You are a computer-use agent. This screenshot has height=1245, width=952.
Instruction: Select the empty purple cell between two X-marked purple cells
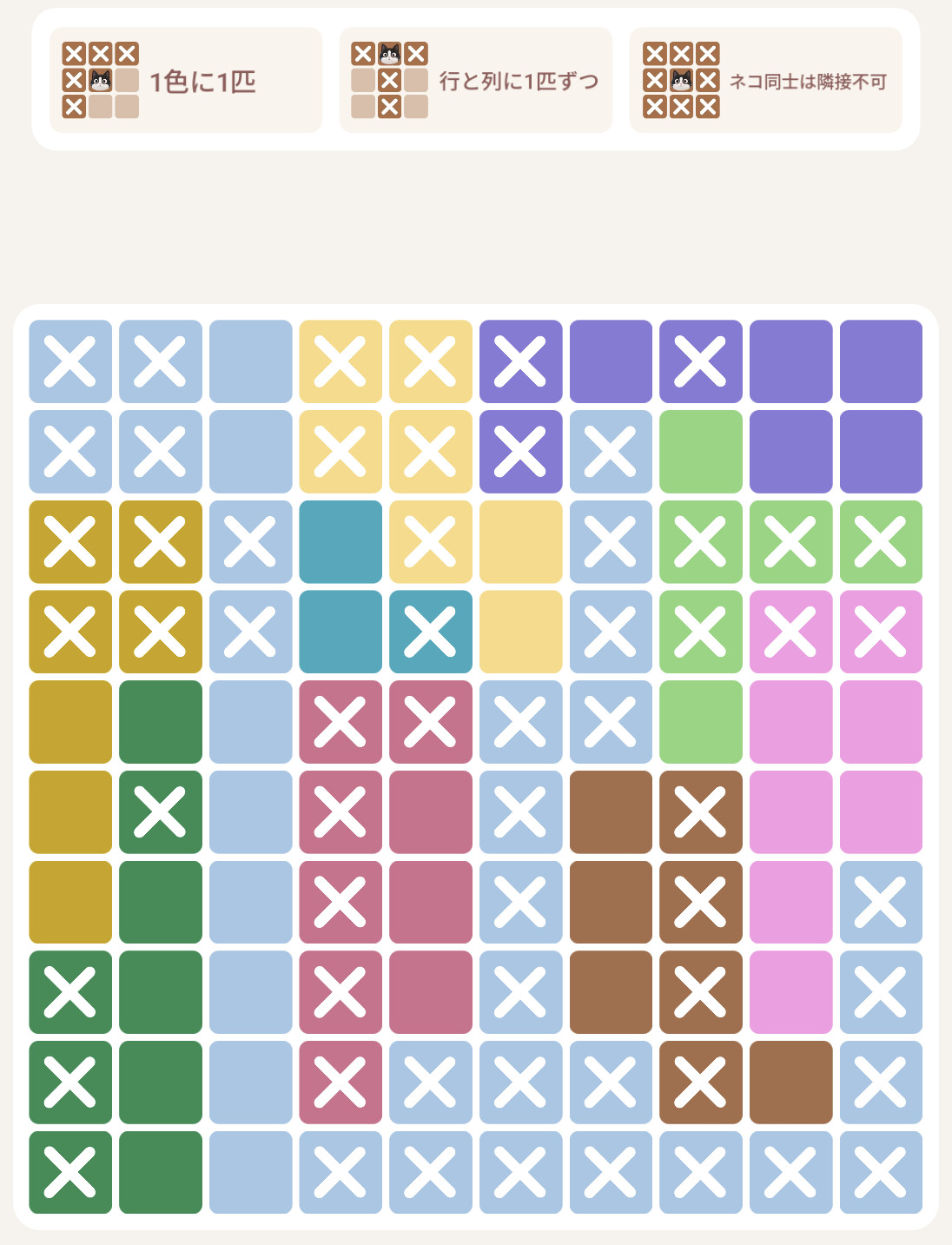(611, 361)
